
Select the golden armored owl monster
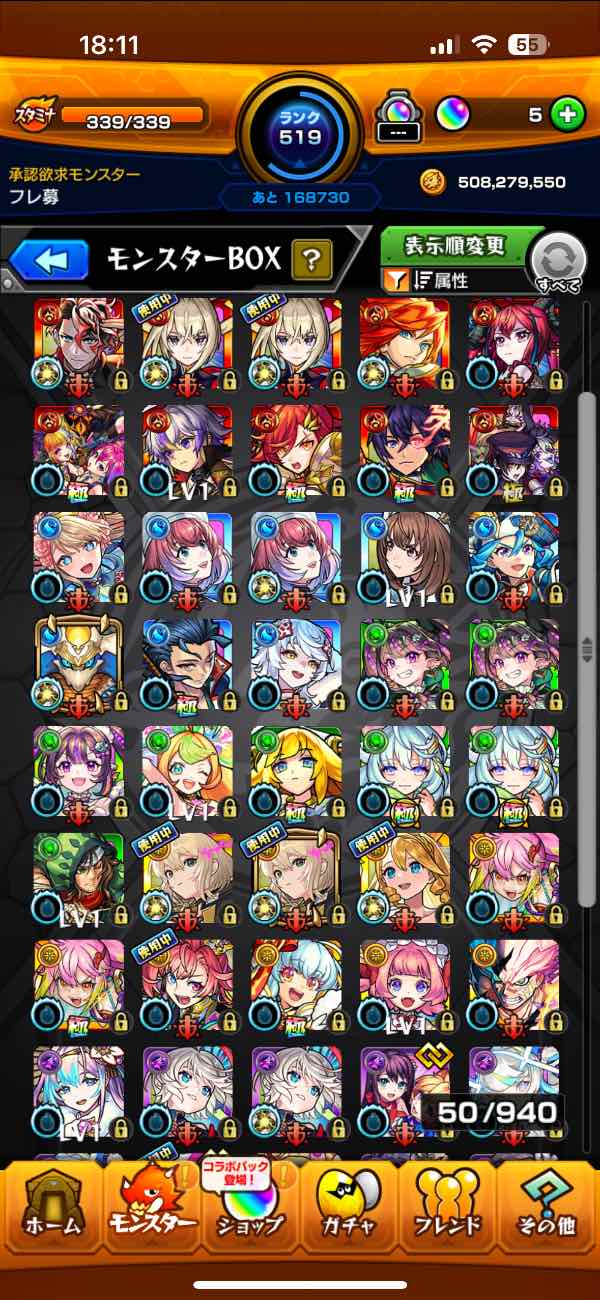79,665
